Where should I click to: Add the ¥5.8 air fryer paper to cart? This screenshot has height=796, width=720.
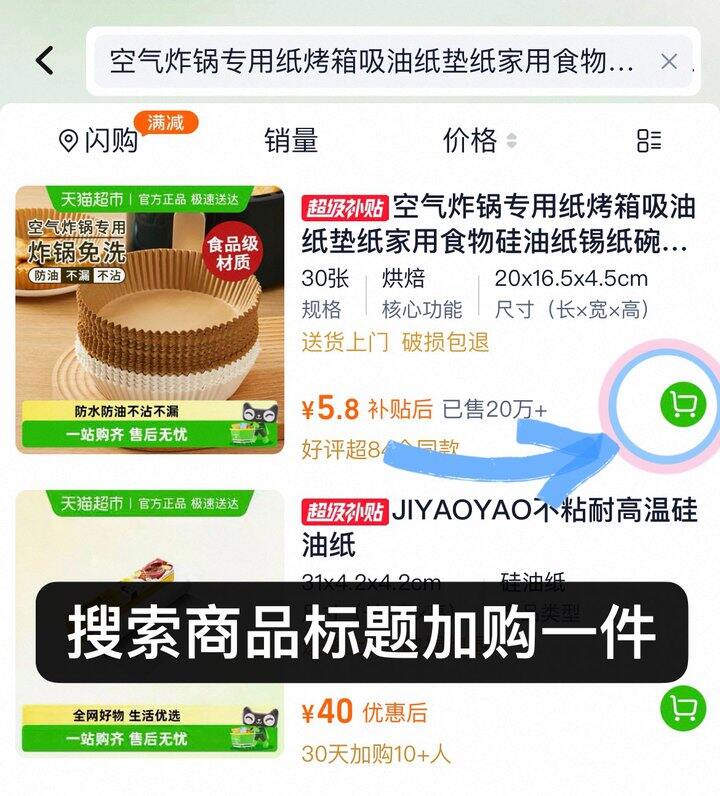(684, 405)
